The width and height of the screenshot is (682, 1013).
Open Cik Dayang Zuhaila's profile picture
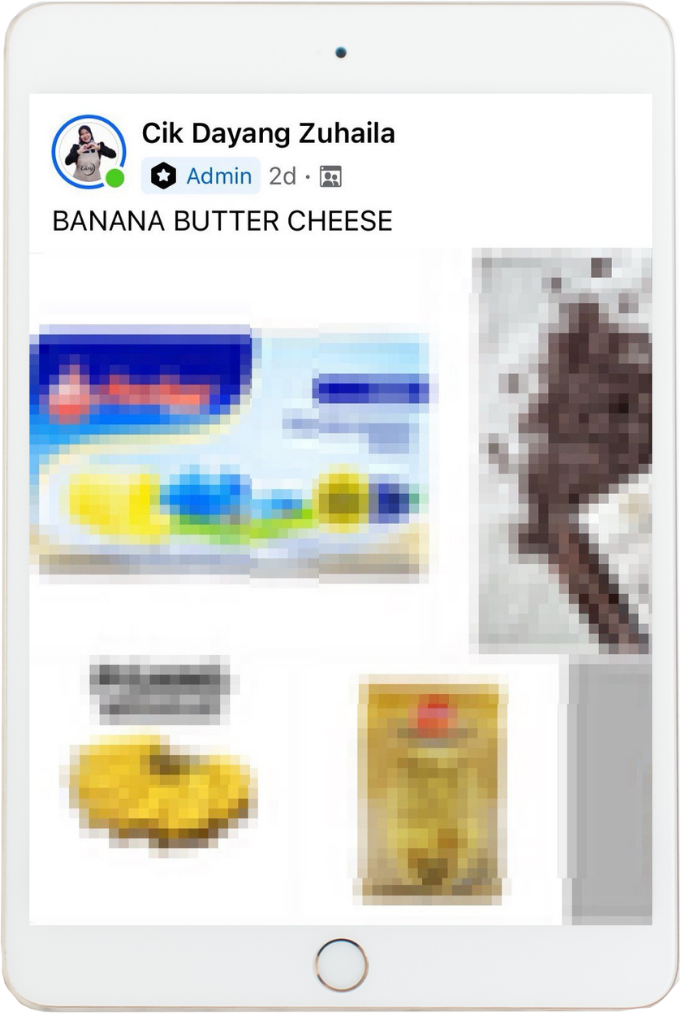(x=87, y=152)
